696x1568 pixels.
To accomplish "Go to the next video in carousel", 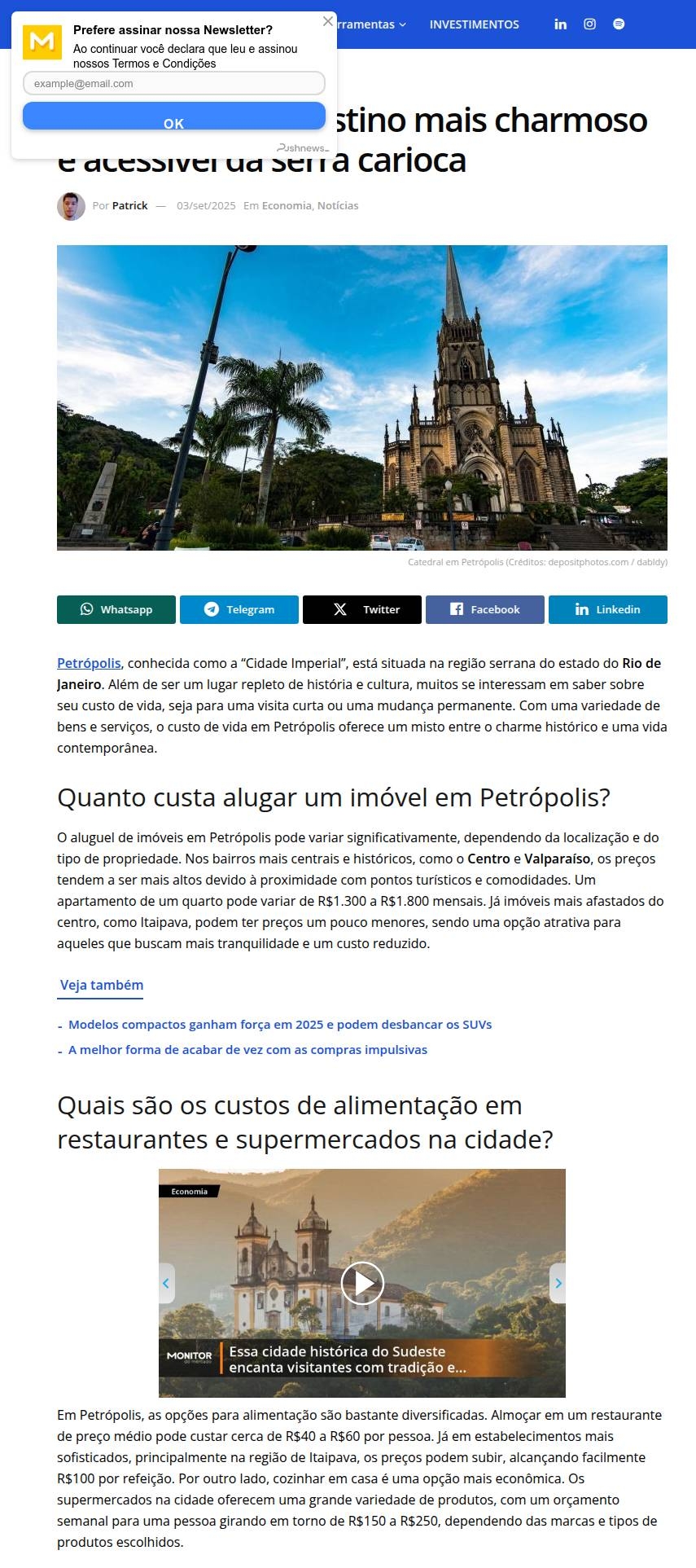I will [x=558, y=1283].
